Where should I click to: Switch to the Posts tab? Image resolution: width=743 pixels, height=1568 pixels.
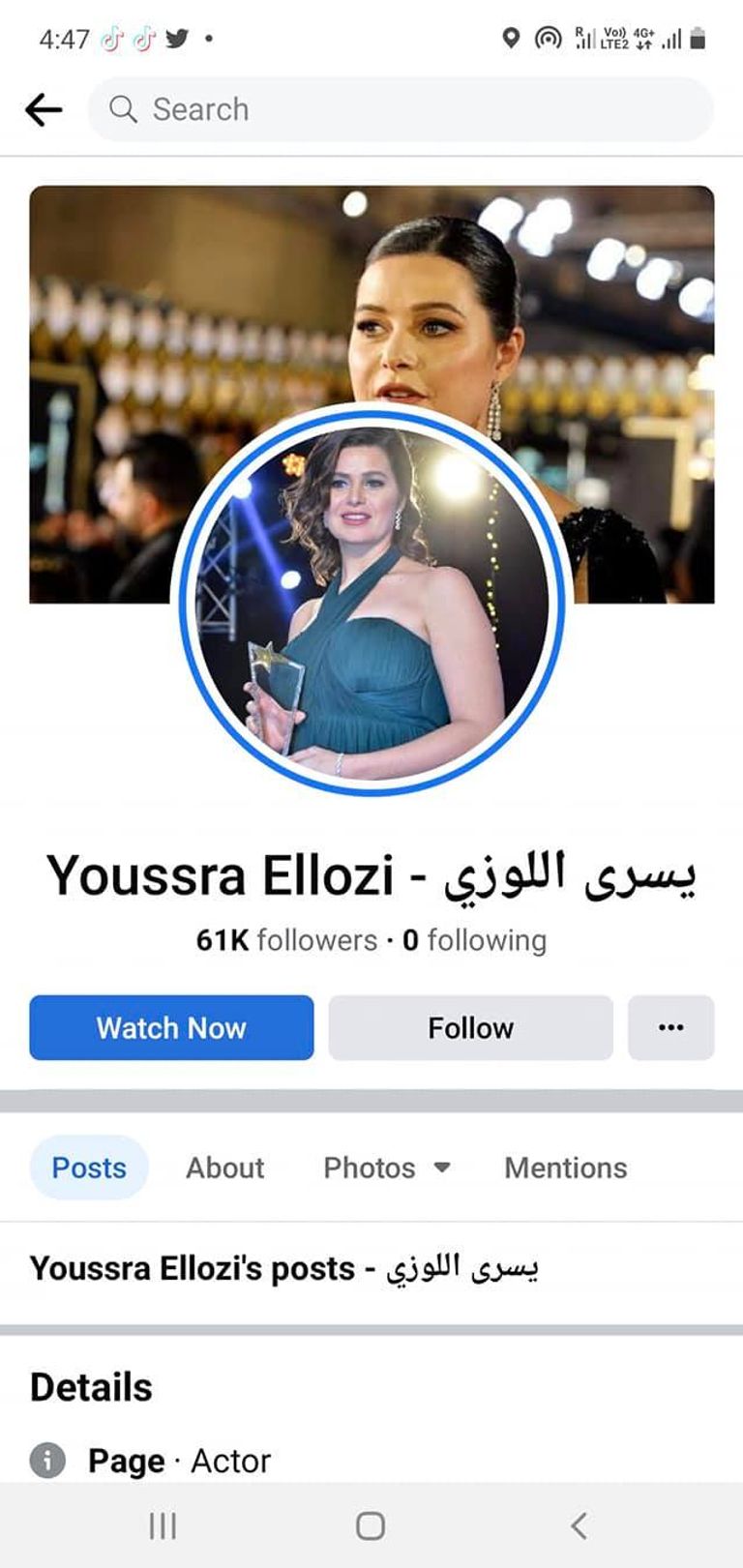tap(88, 1168)
